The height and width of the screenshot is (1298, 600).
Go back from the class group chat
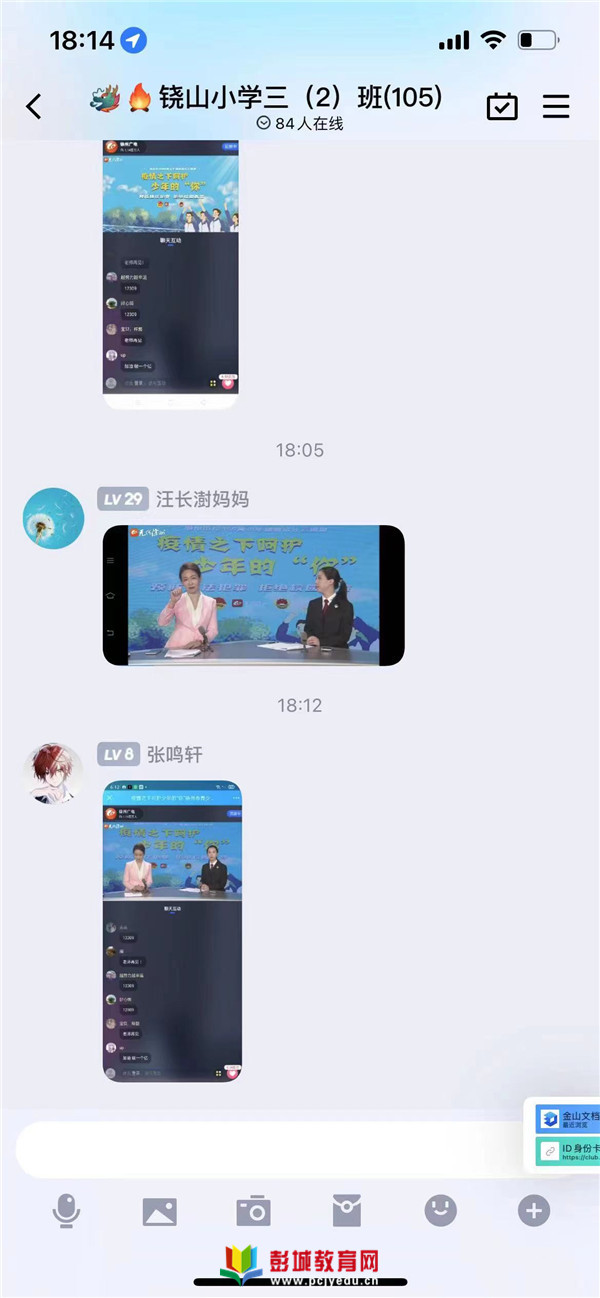pos(34,106)
